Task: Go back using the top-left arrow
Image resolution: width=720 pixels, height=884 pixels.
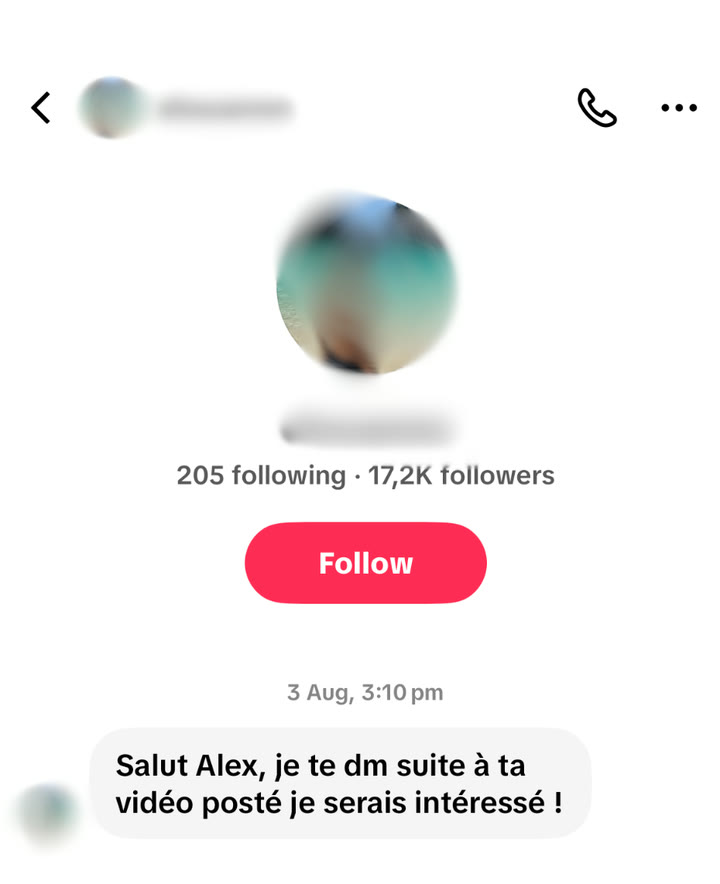Action: (x=41, y=108)
